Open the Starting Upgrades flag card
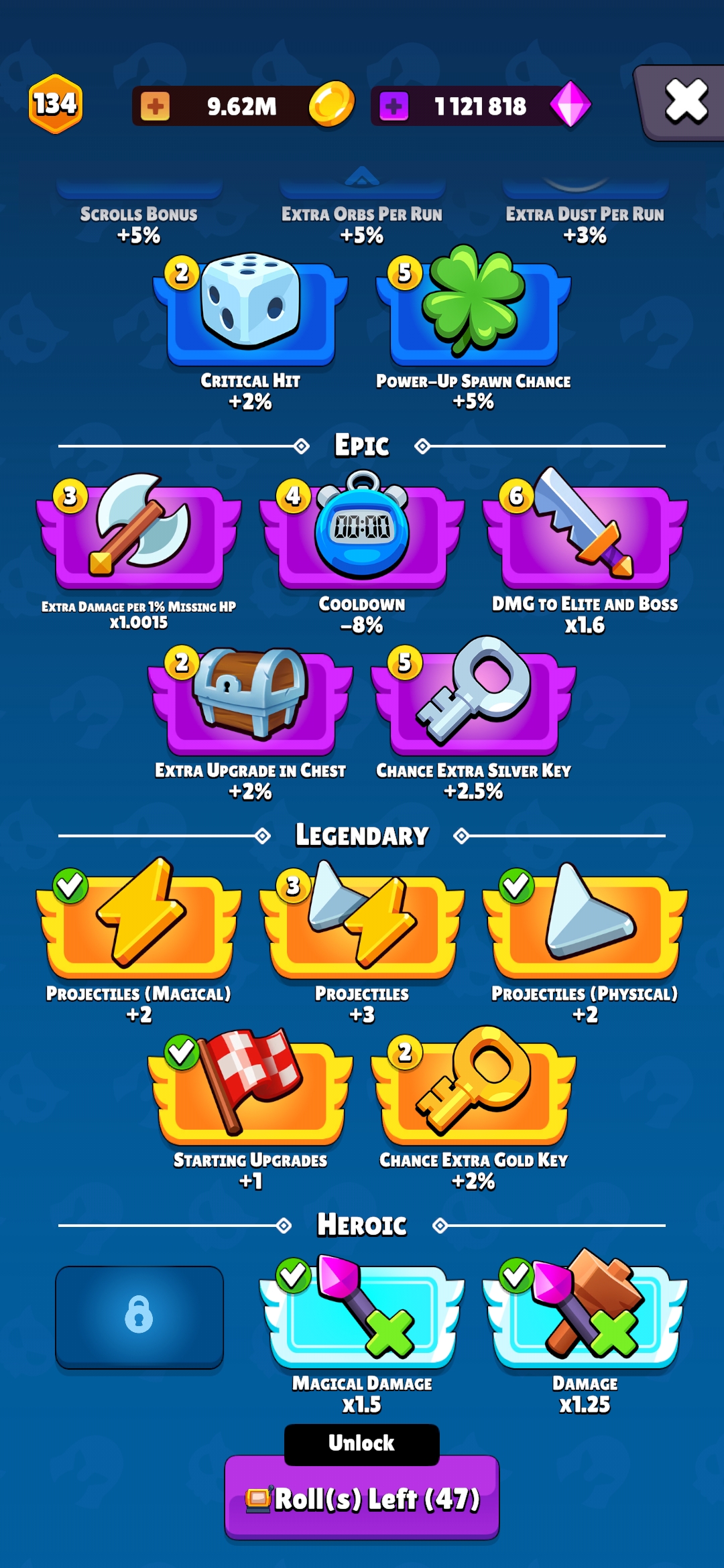 coord(251,1087)
